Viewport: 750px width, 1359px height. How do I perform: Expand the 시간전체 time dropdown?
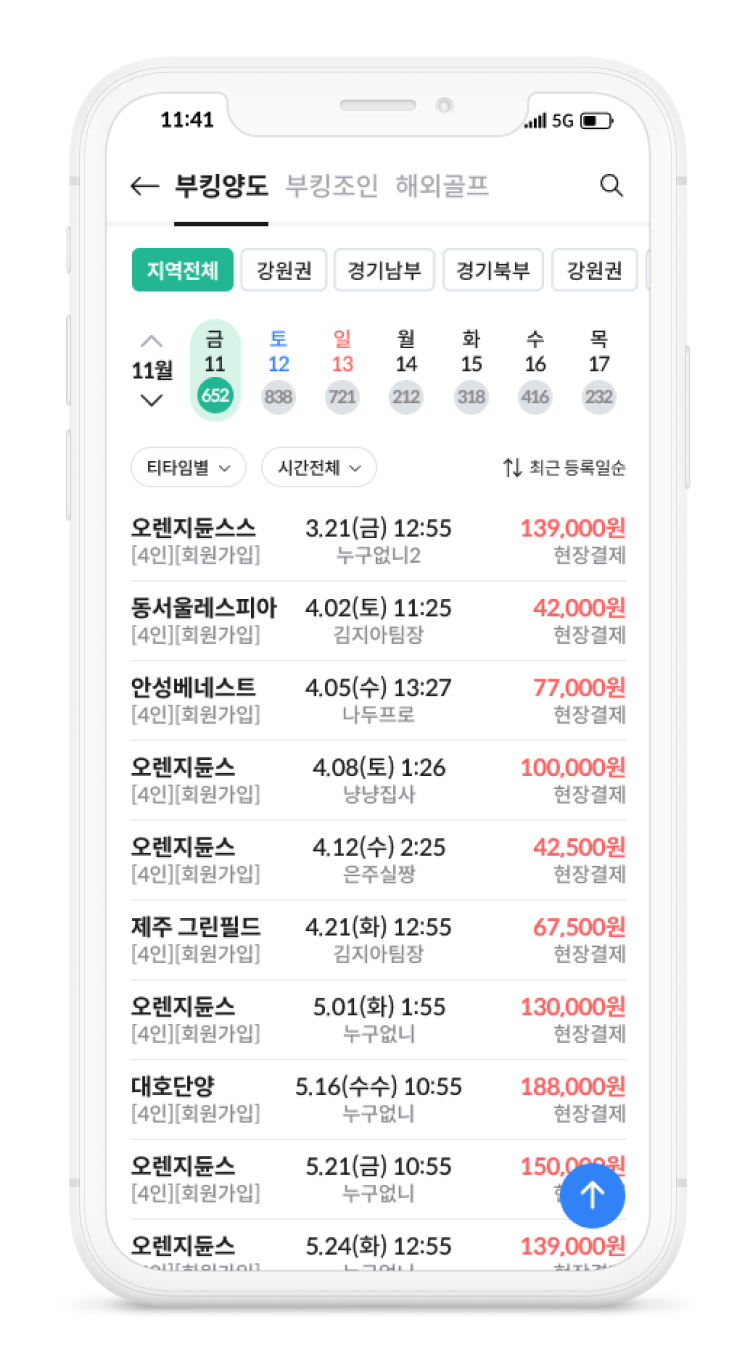(x=319, y=467)
